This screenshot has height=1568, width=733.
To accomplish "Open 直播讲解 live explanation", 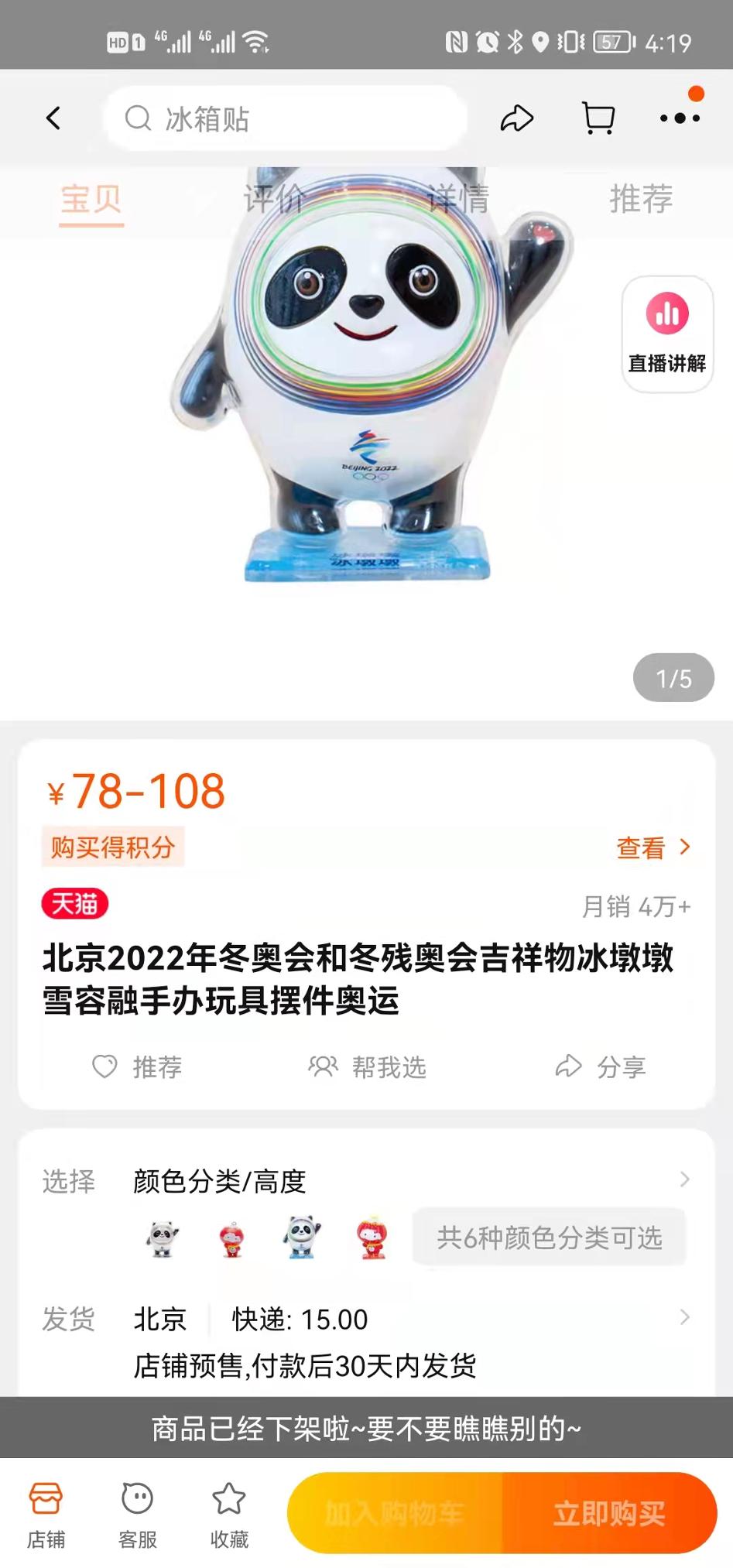I will (667, 334).
